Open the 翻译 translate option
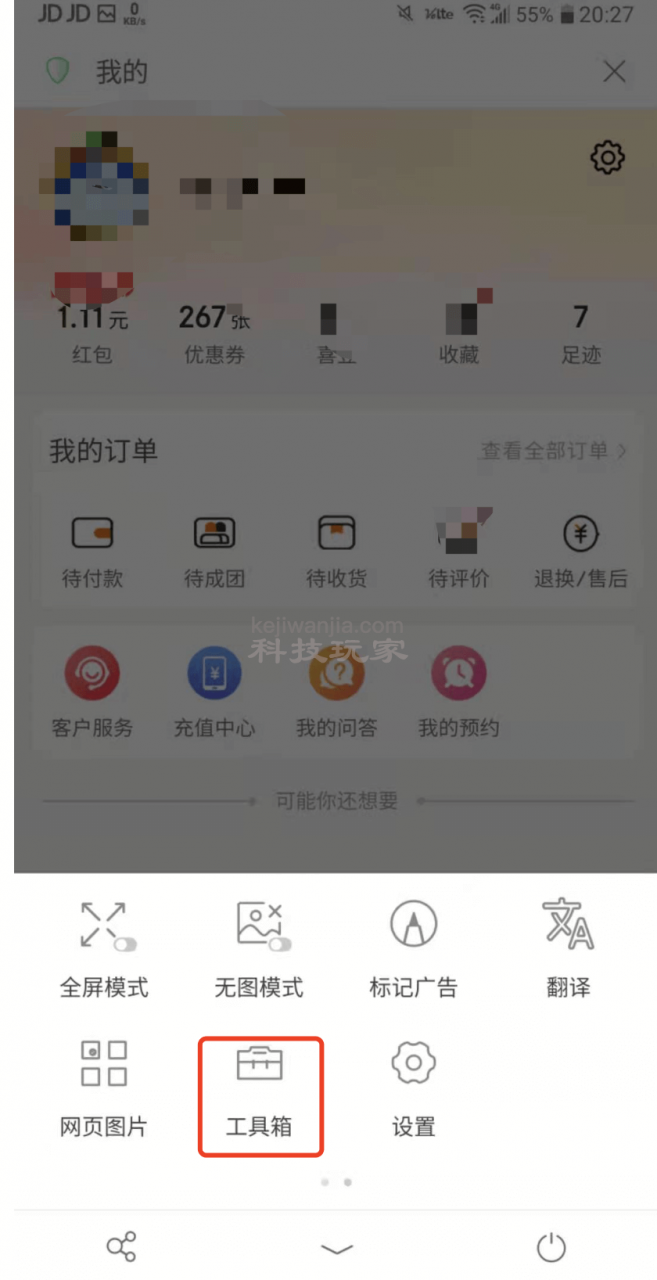657x1280 pixels. coord(567,946)
